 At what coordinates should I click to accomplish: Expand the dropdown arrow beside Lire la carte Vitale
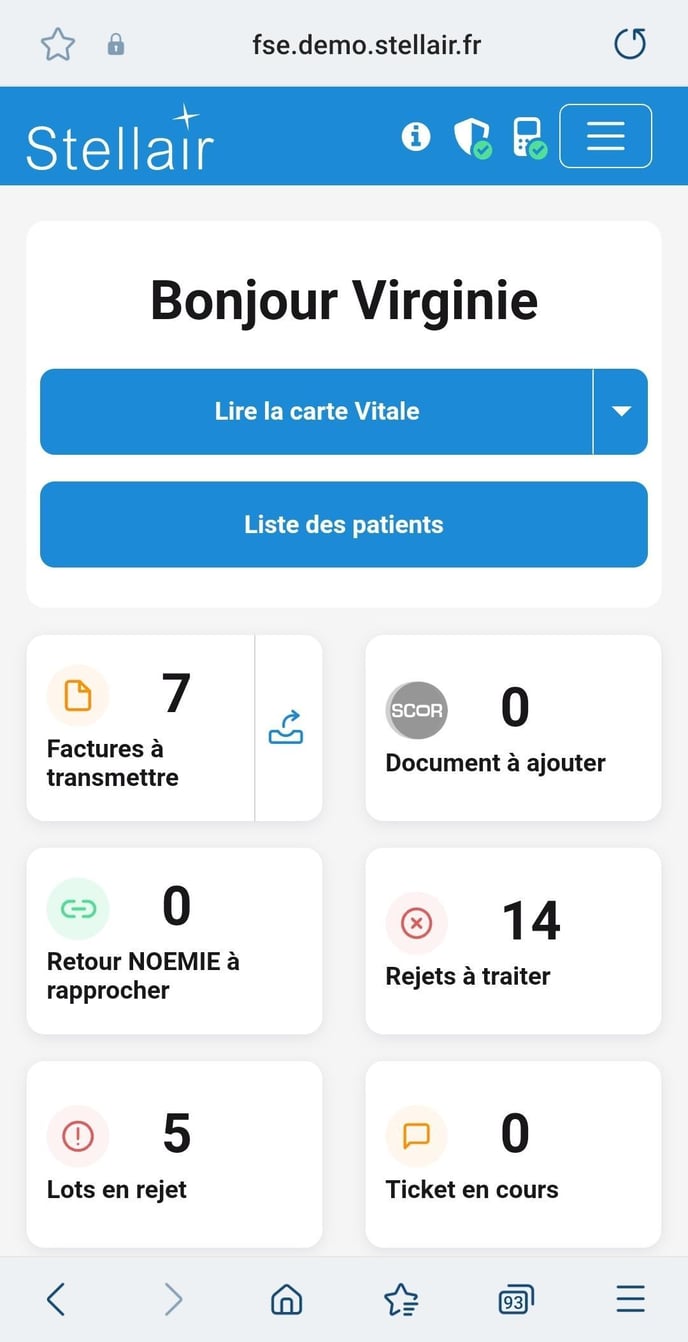621,411
